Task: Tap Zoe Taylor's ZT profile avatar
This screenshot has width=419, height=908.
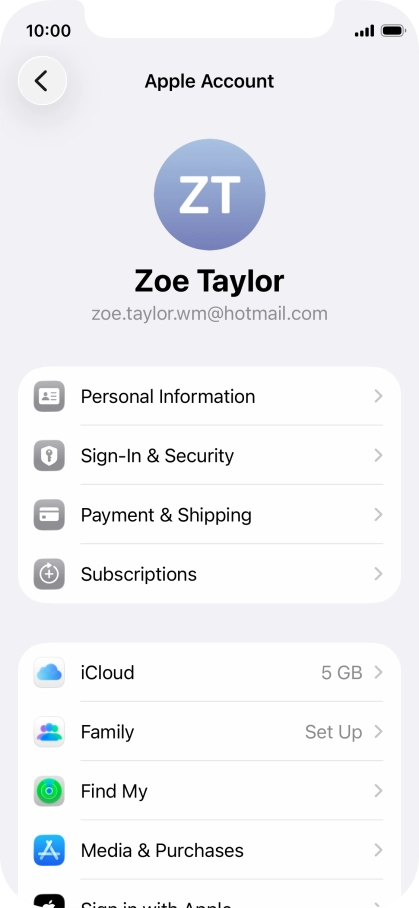Action: click(210, 195)
